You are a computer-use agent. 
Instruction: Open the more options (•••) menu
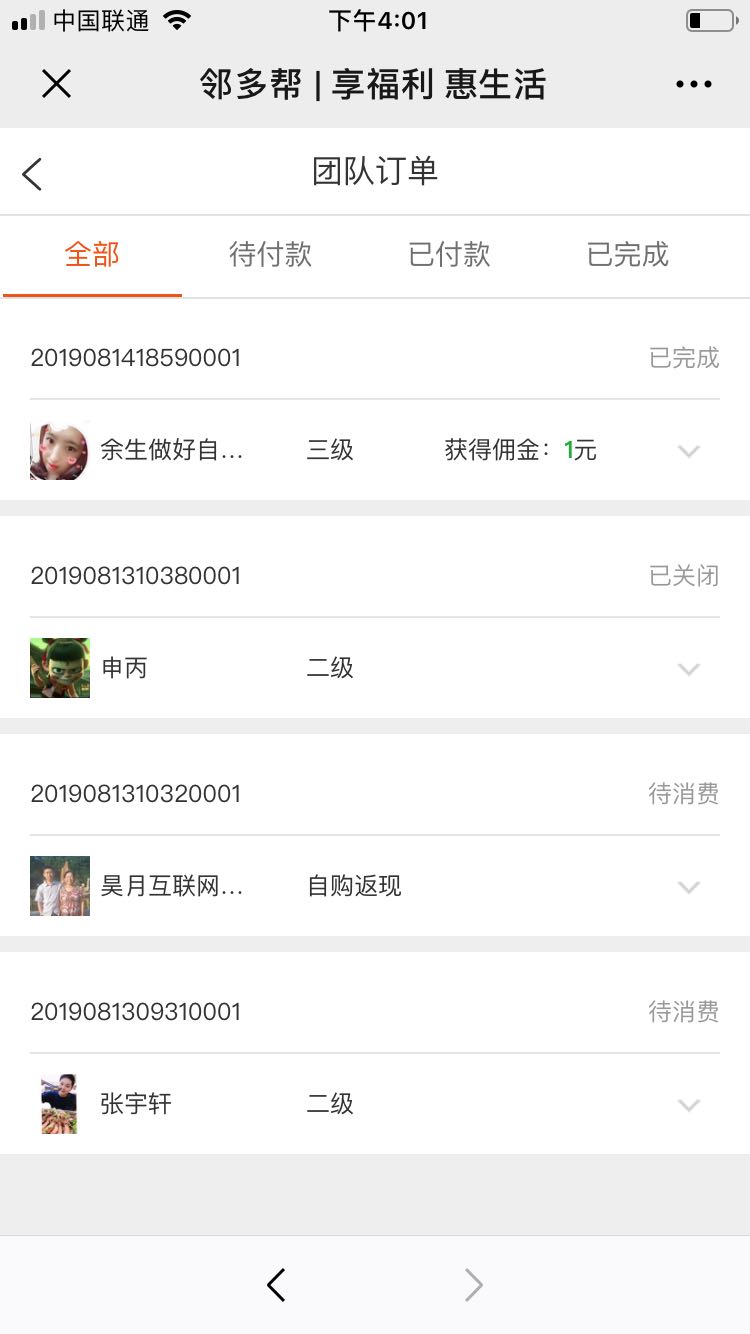(694, 84)
